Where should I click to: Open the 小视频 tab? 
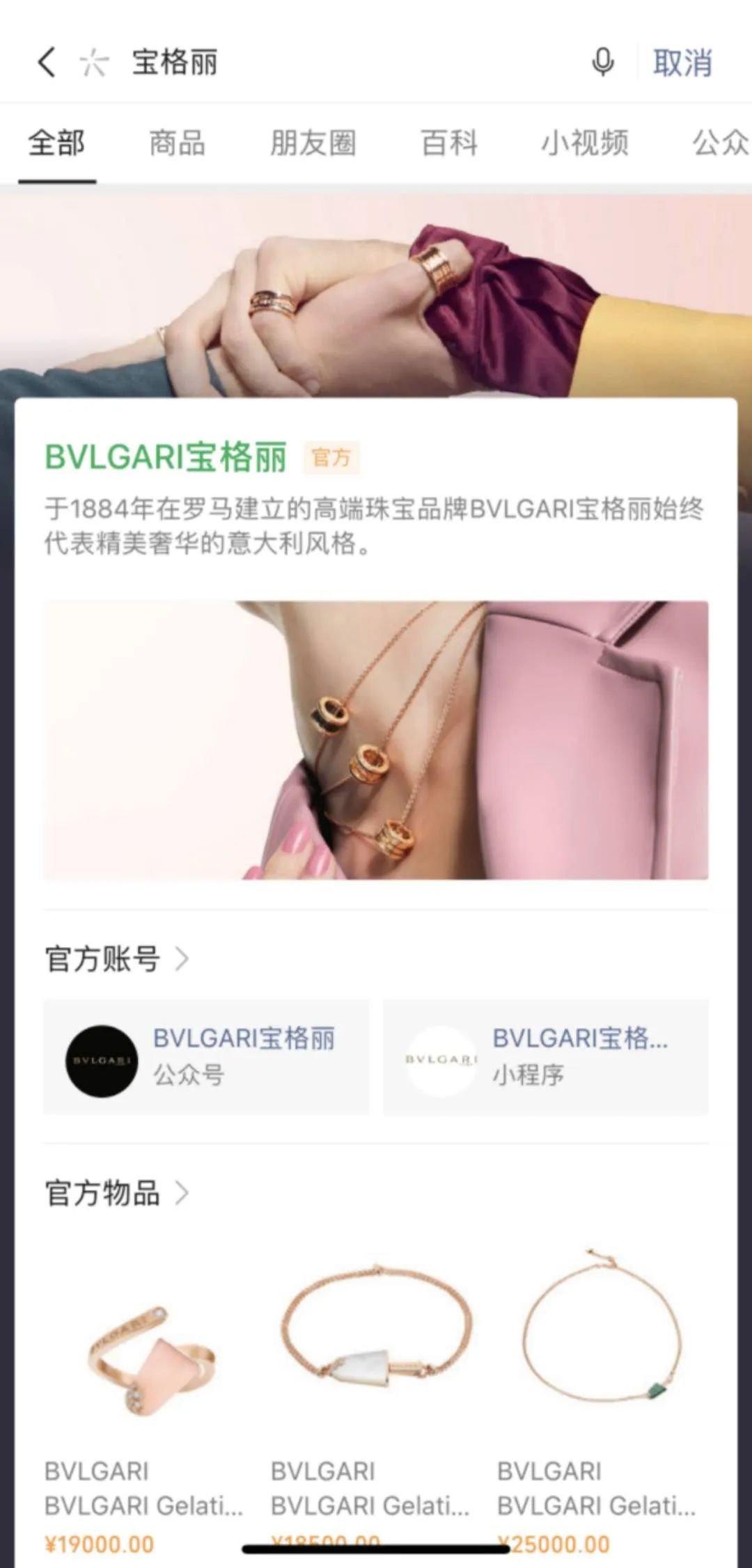[585, 144]
